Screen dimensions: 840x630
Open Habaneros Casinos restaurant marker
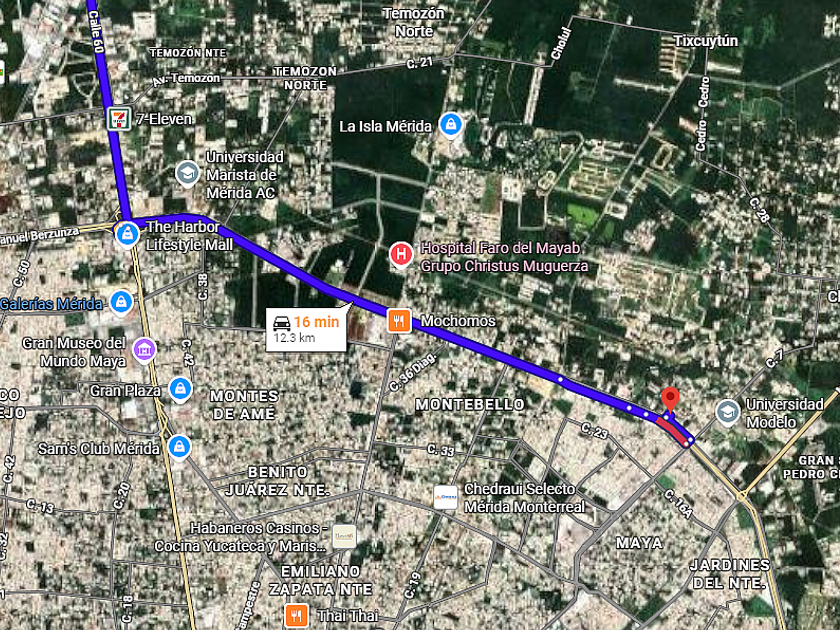[x=344, y=535]
